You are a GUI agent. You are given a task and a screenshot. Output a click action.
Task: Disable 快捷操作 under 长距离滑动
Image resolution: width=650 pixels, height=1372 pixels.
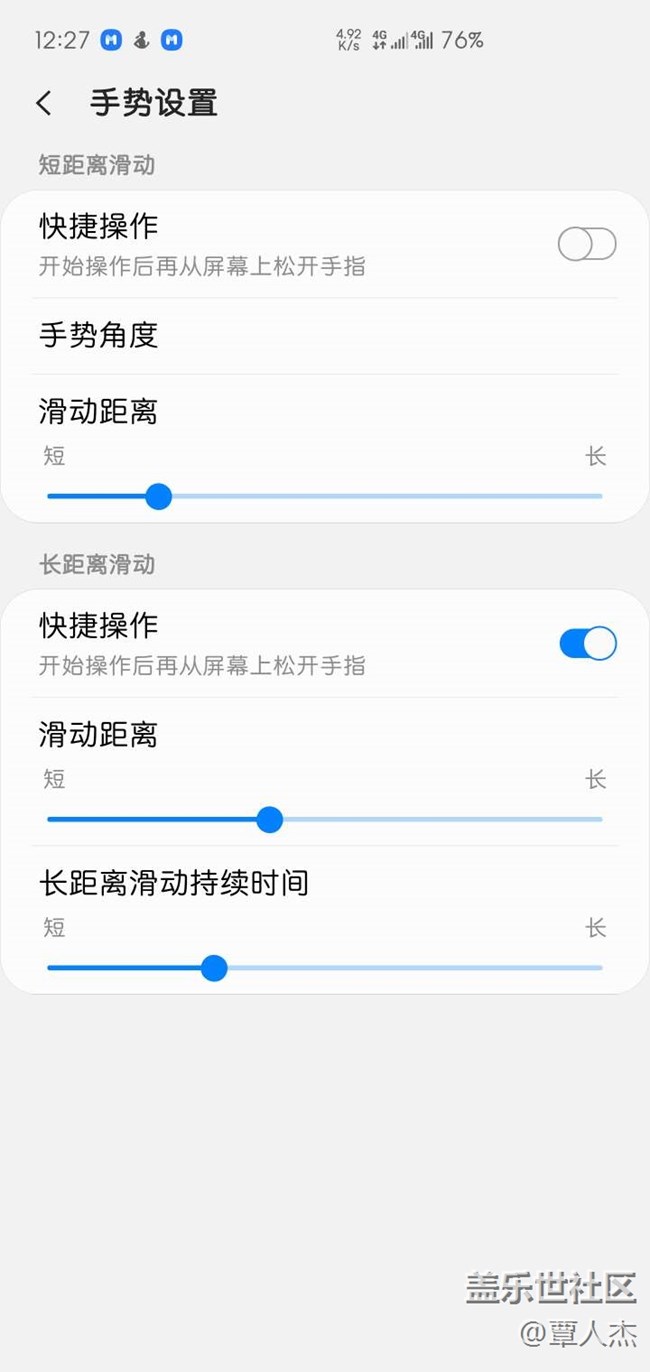tap(588, 643)
